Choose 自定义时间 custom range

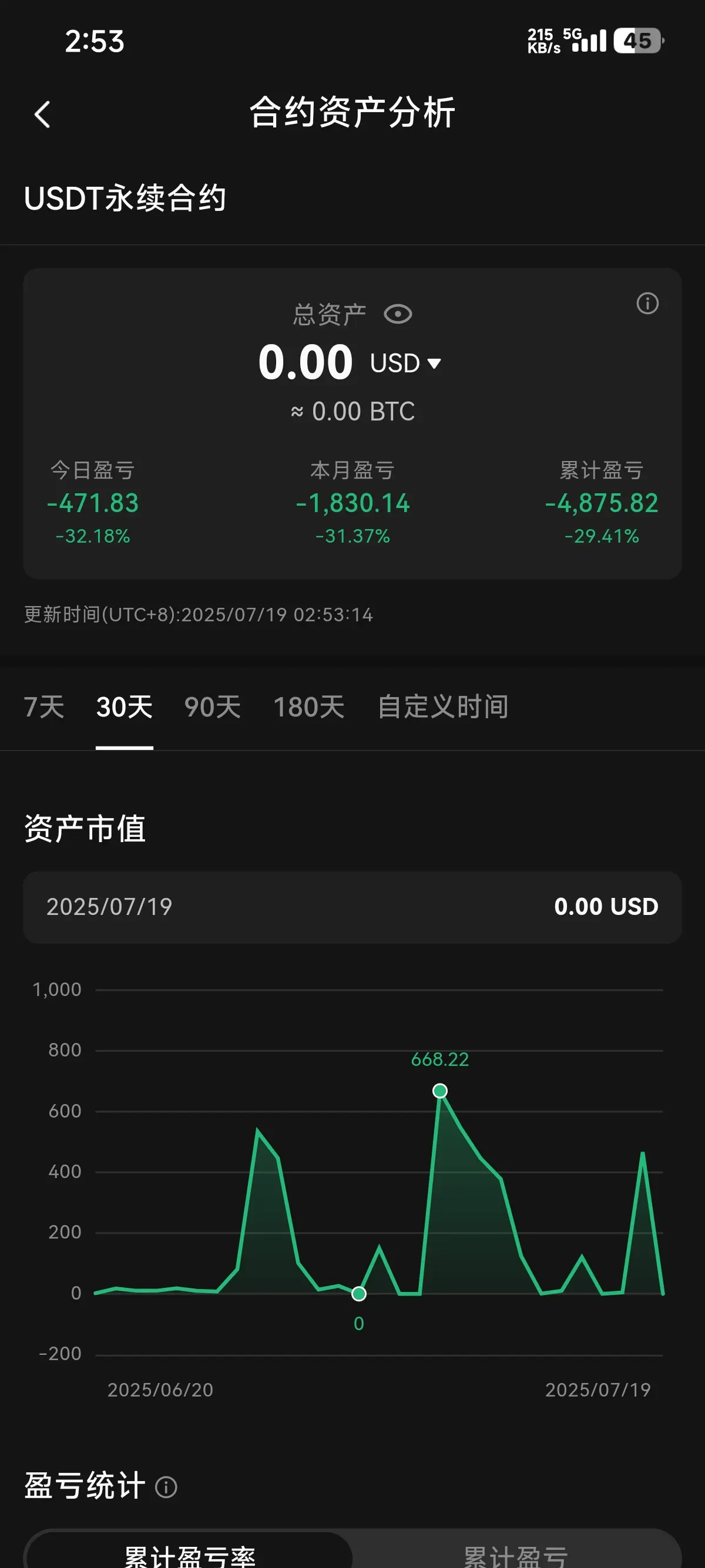[x=442, y=706]
